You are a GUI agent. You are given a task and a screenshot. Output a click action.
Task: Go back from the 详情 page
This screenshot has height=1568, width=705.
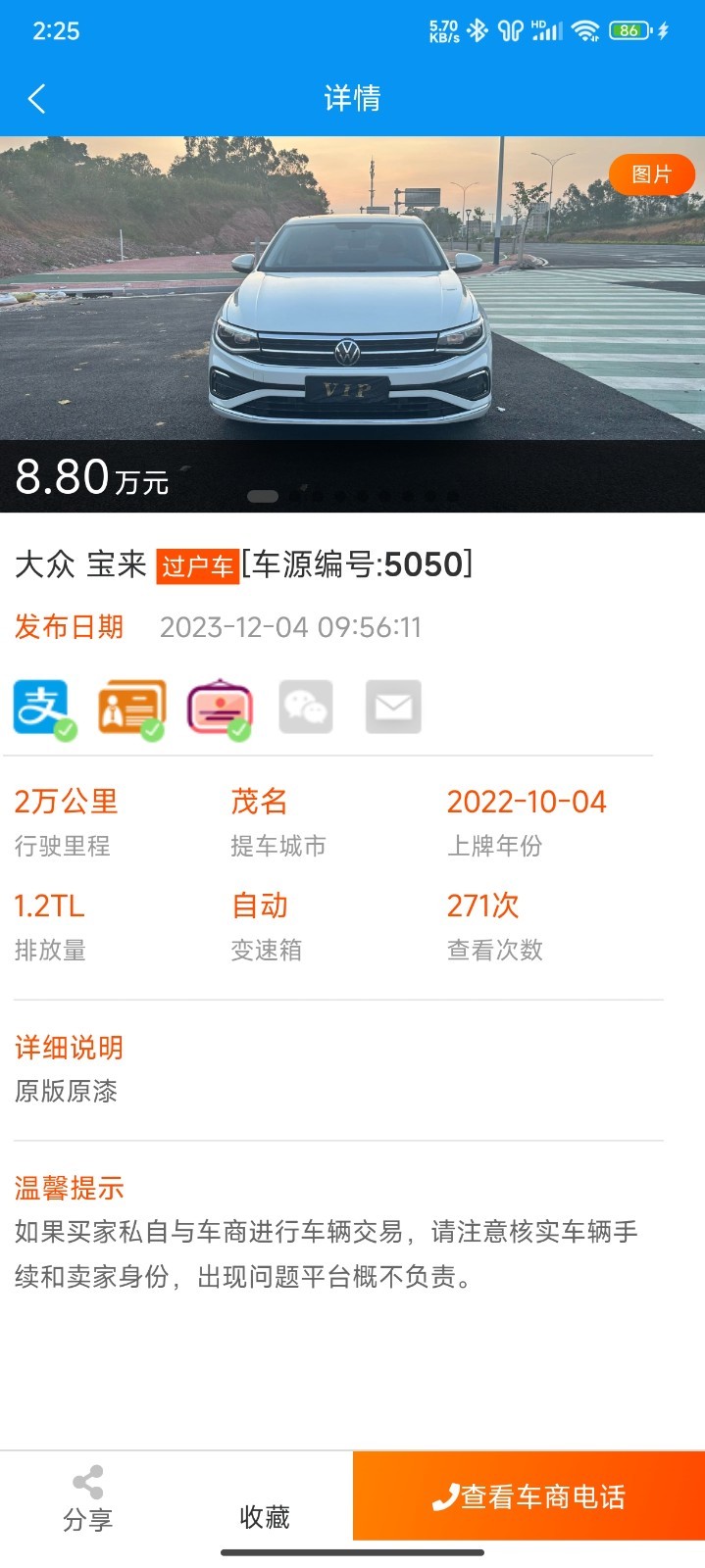pos(37,98)
